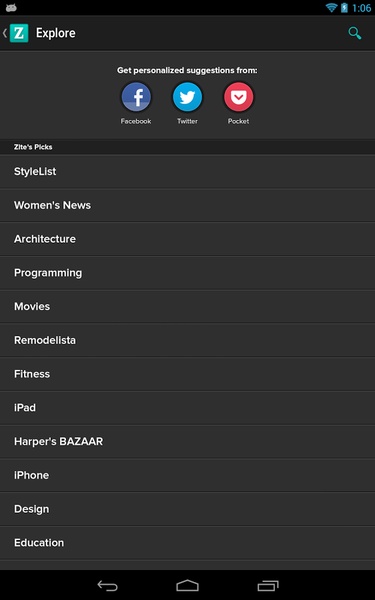The image size is (375, 600).
Task: Open the Design topic
Action: (x=188, y=509)
